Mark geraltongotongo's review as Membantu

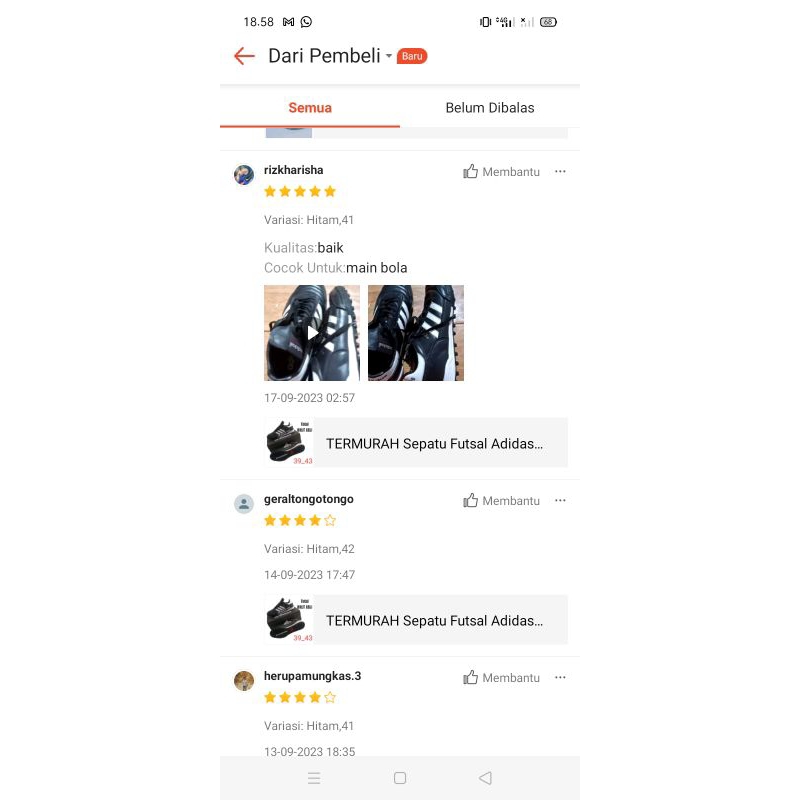[501, 501]
